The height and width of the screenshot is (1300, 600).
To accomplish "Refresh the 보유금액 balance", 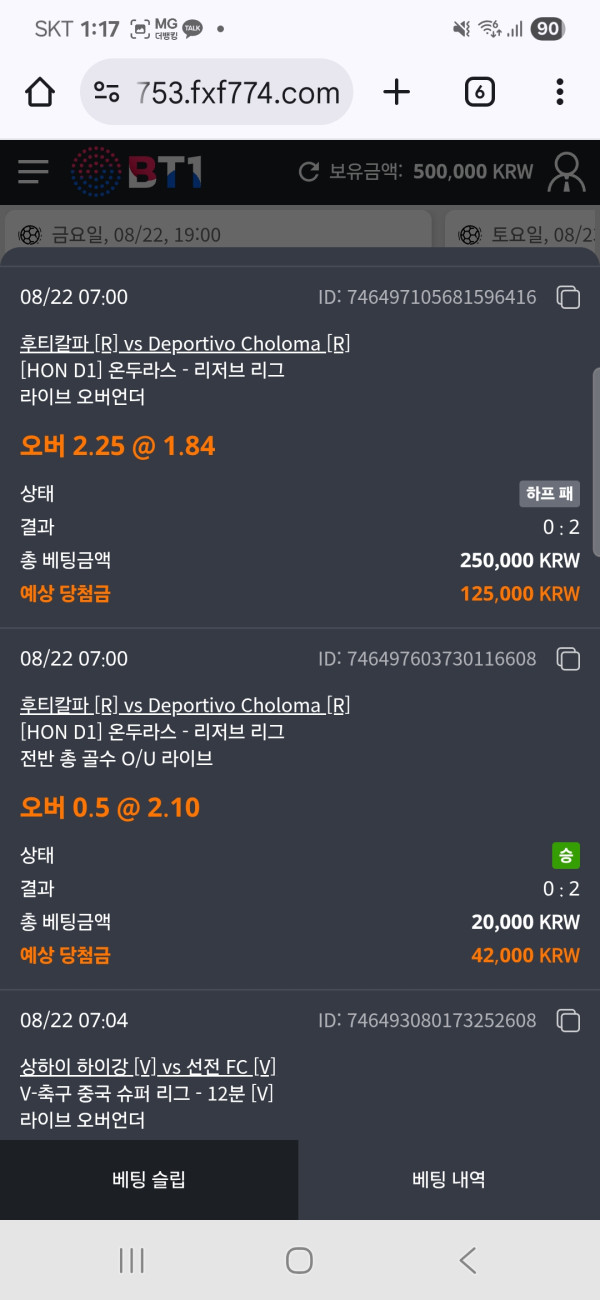I will 309,172.
